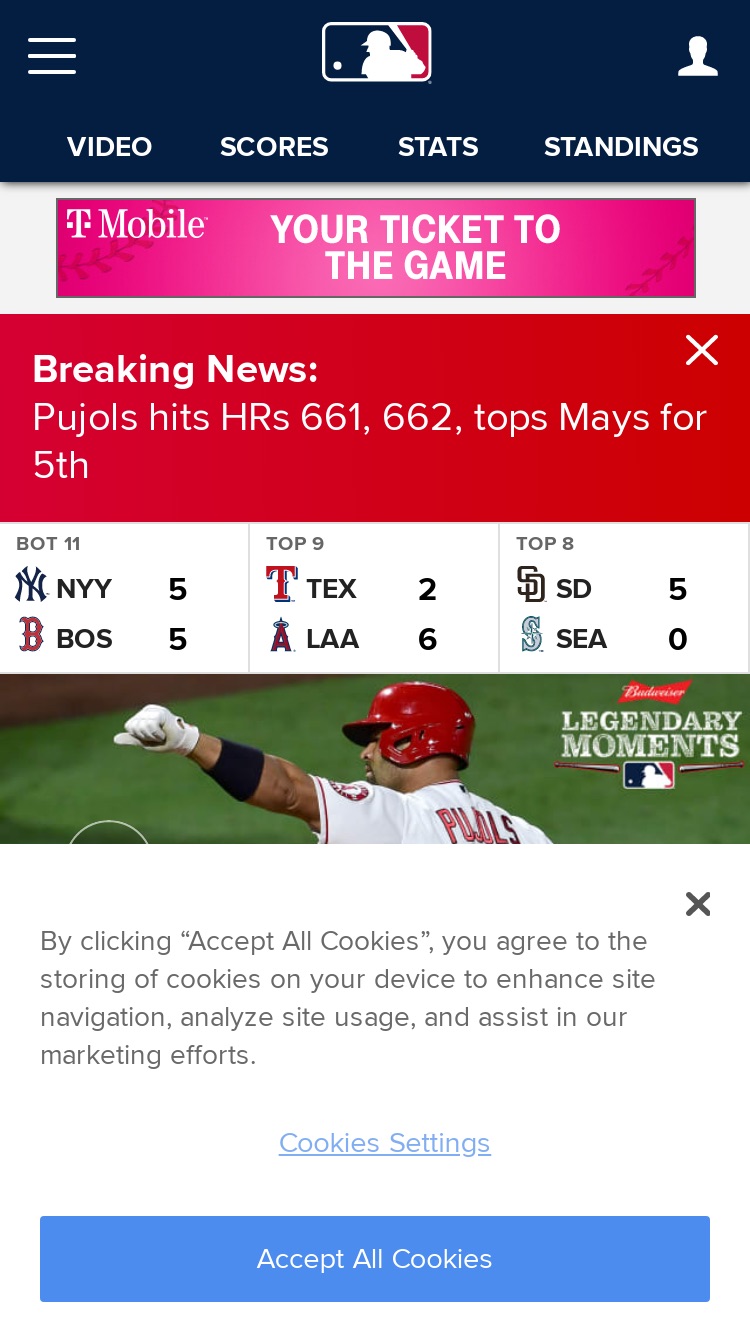This screenshot has width=750, height=1334.
Task: Switch to the Stats tab
Action: (x=438, y=147)
